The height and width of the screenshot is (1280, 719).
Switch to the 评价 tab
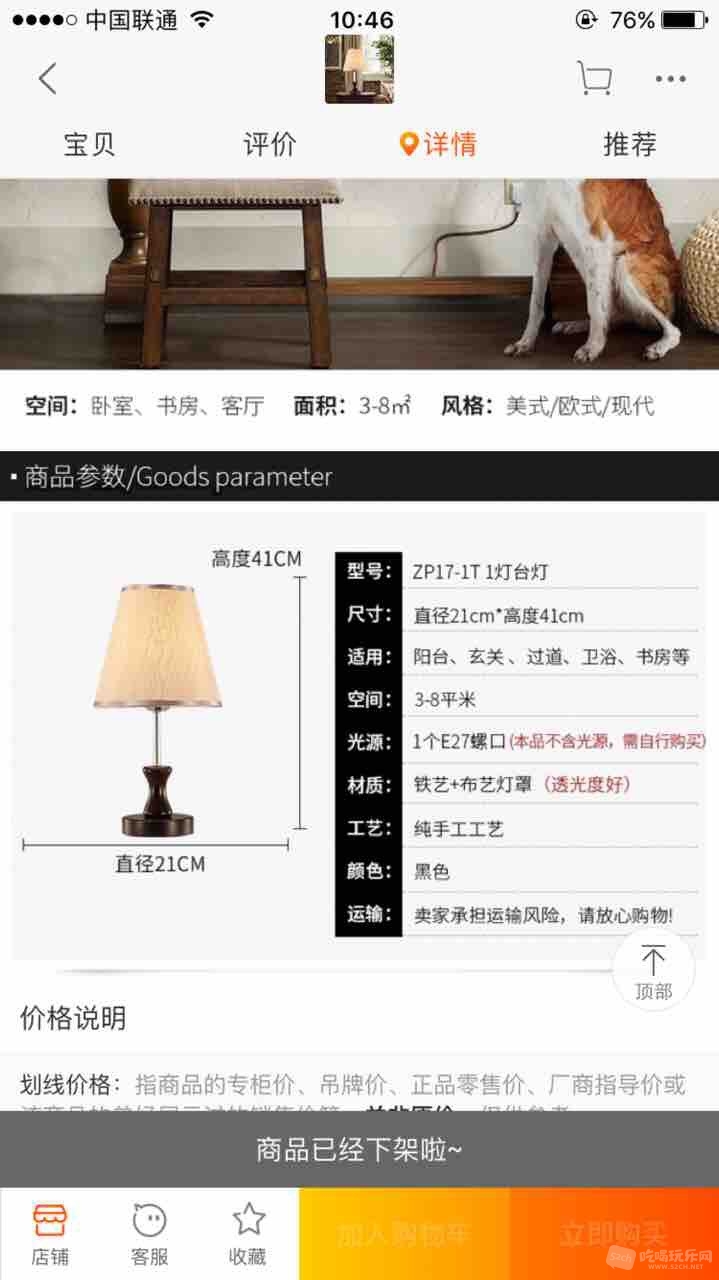(270, 145)
